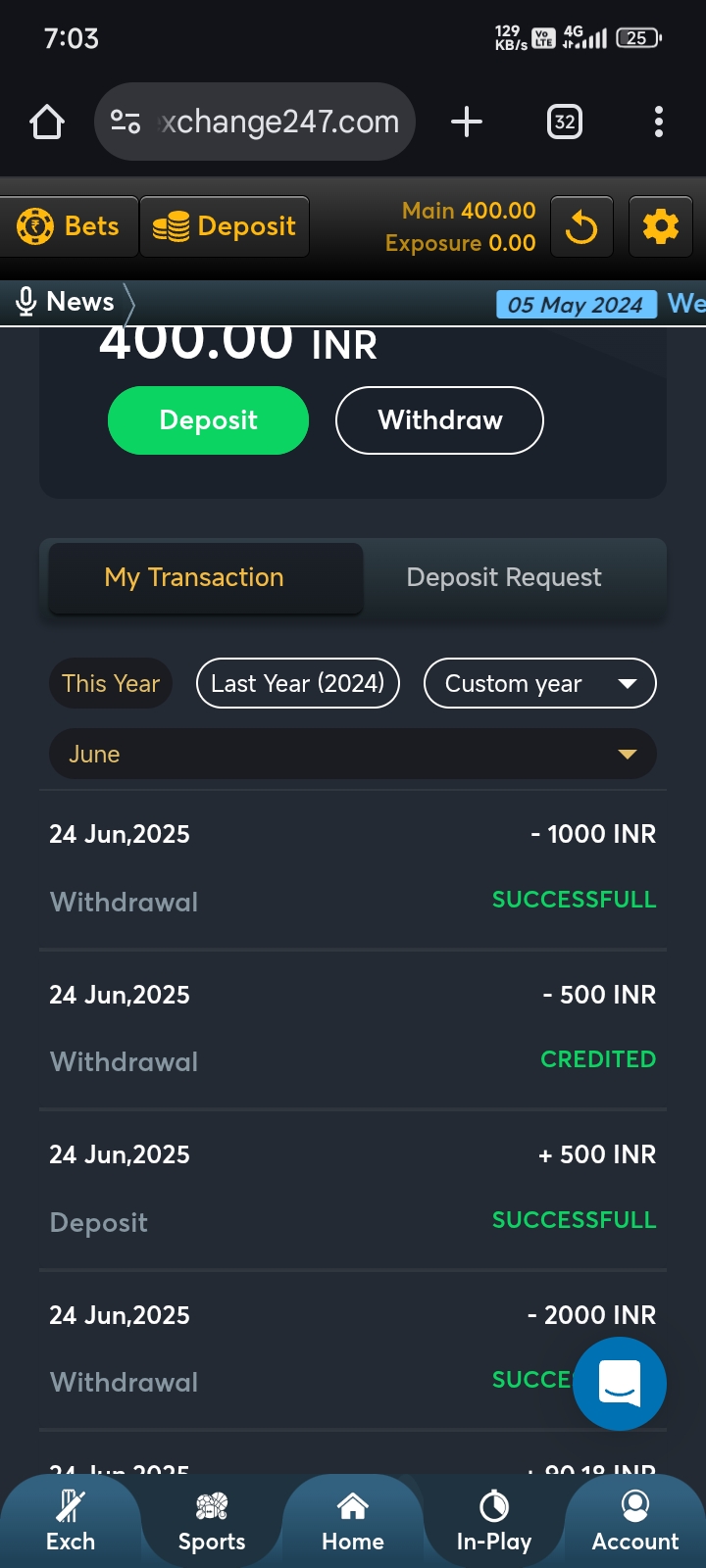Go to the Sports tab

(212, 1522)
